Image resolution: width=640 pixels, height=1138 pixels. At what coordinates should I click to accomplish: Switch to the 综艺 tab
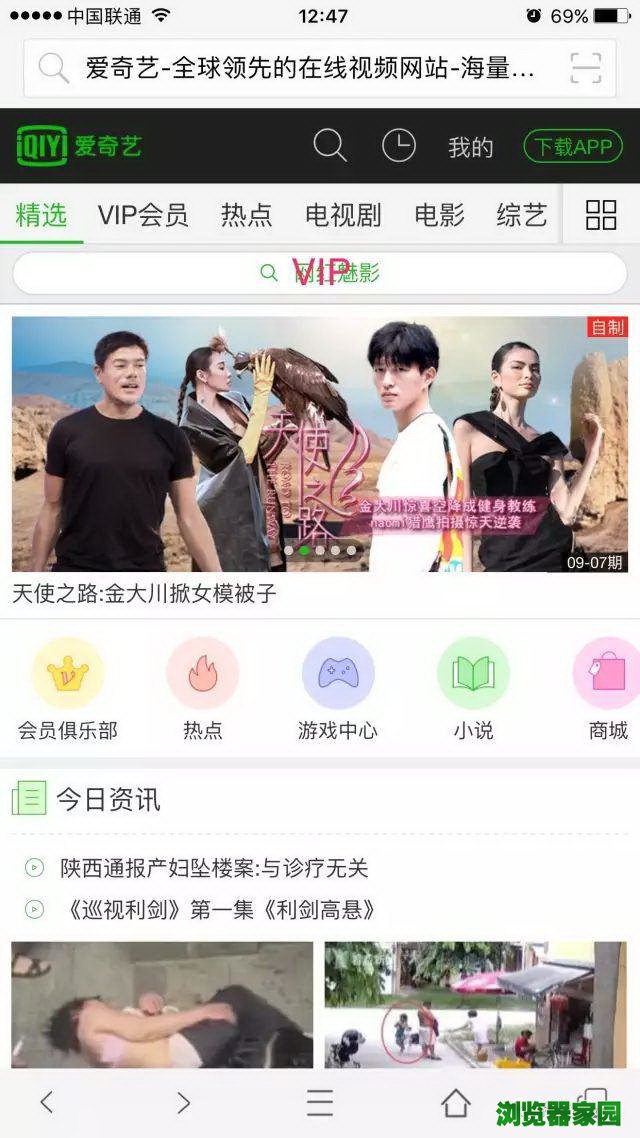522,214
